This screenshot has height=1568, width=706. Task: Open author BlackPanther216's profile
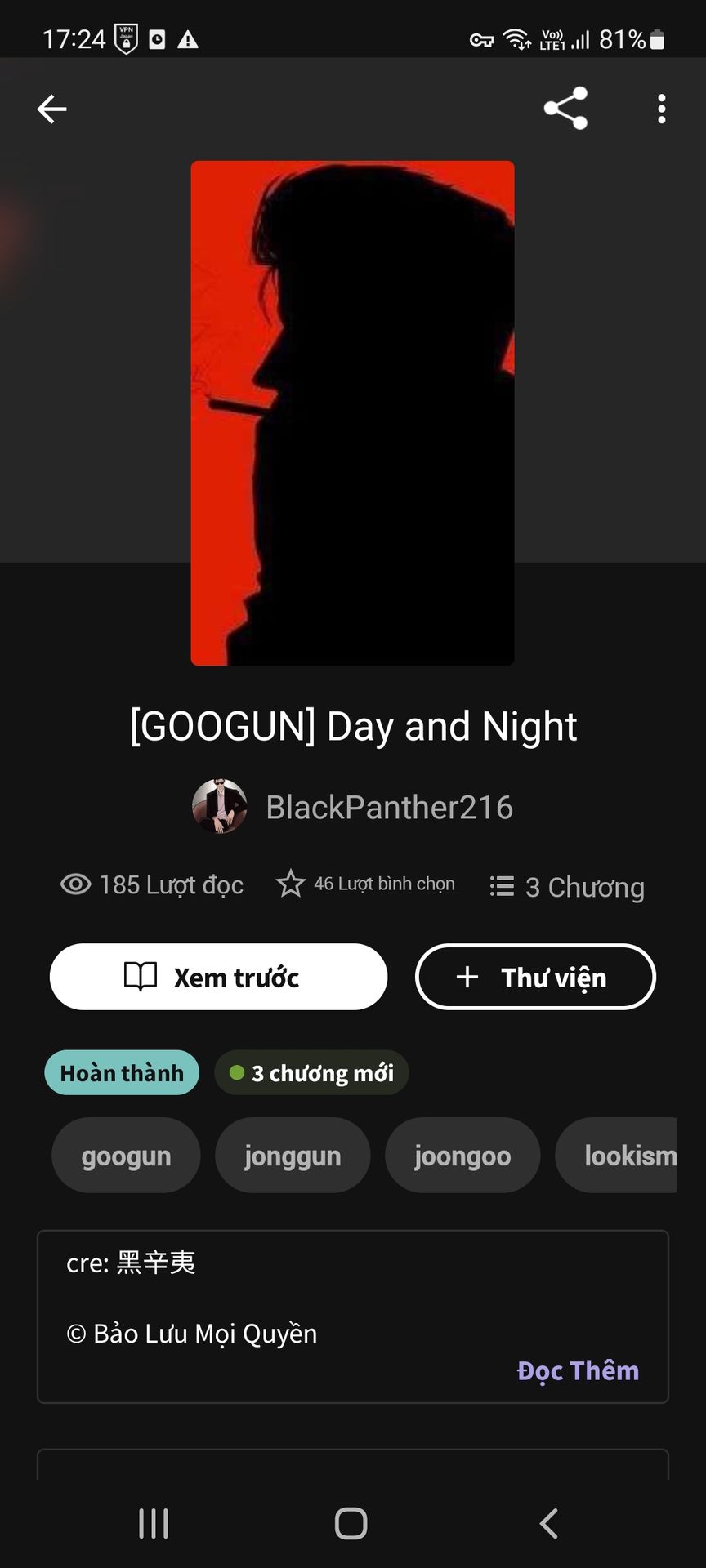click(x=388, y=807)
